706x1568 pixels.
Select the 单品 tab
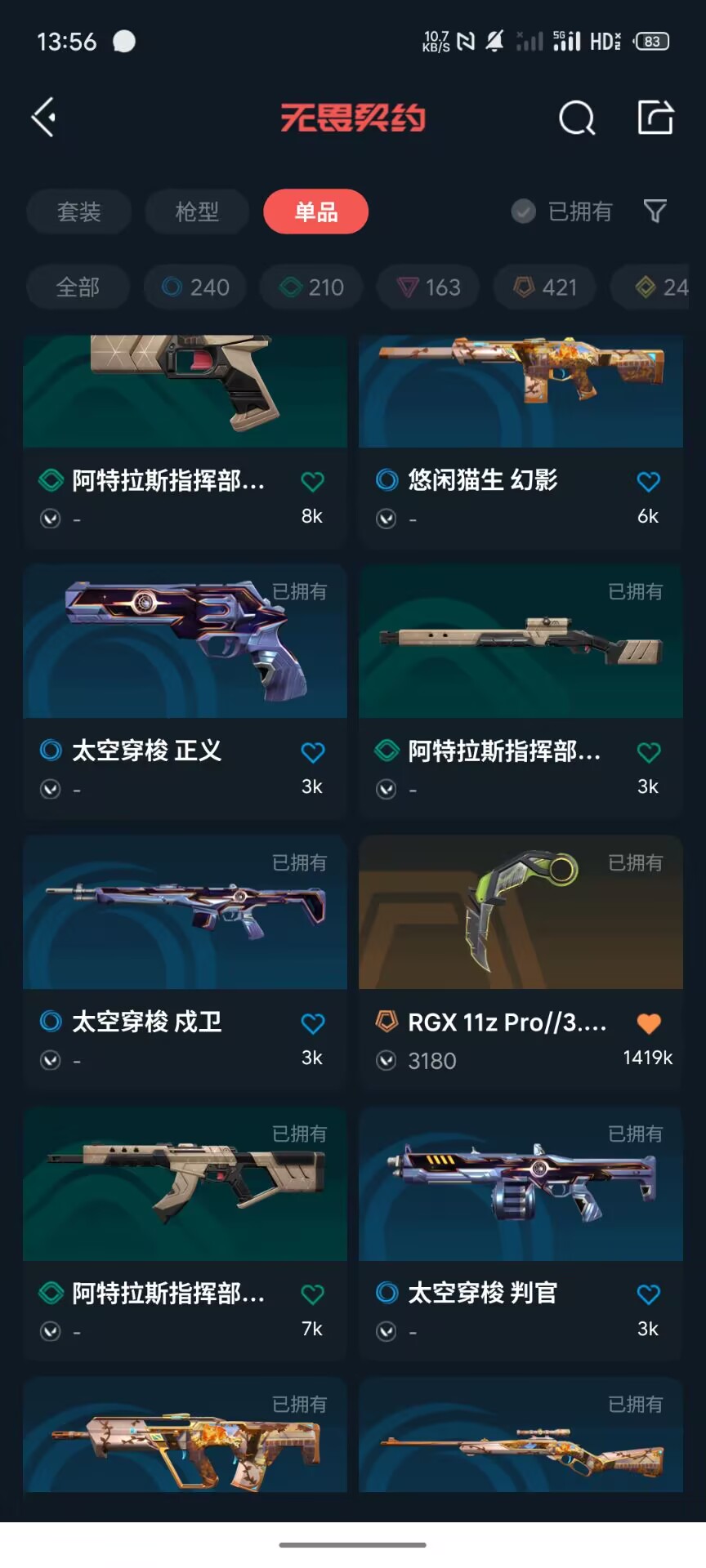click(315, 212)
